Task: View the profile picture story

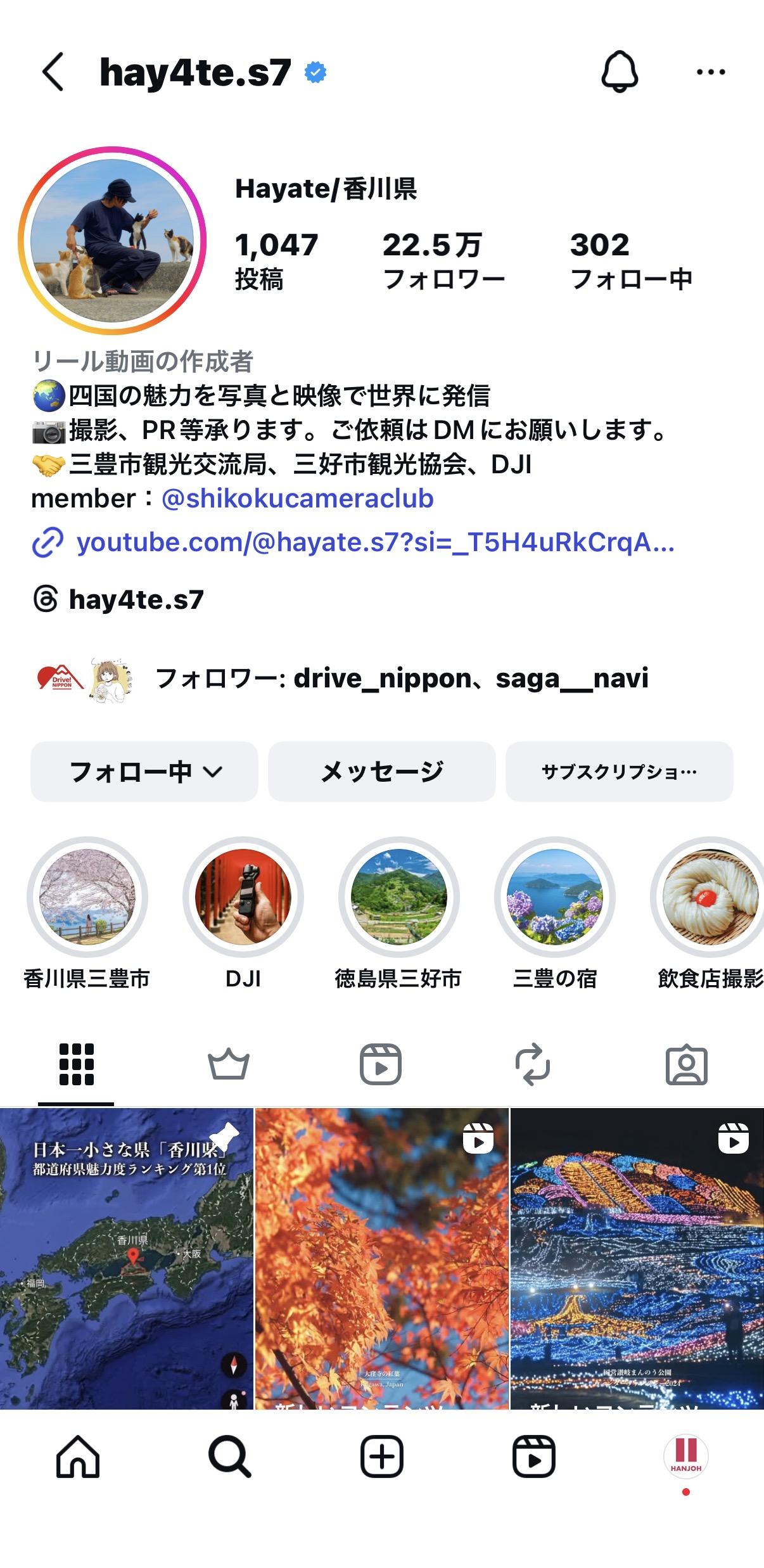Action: point(112,241)
